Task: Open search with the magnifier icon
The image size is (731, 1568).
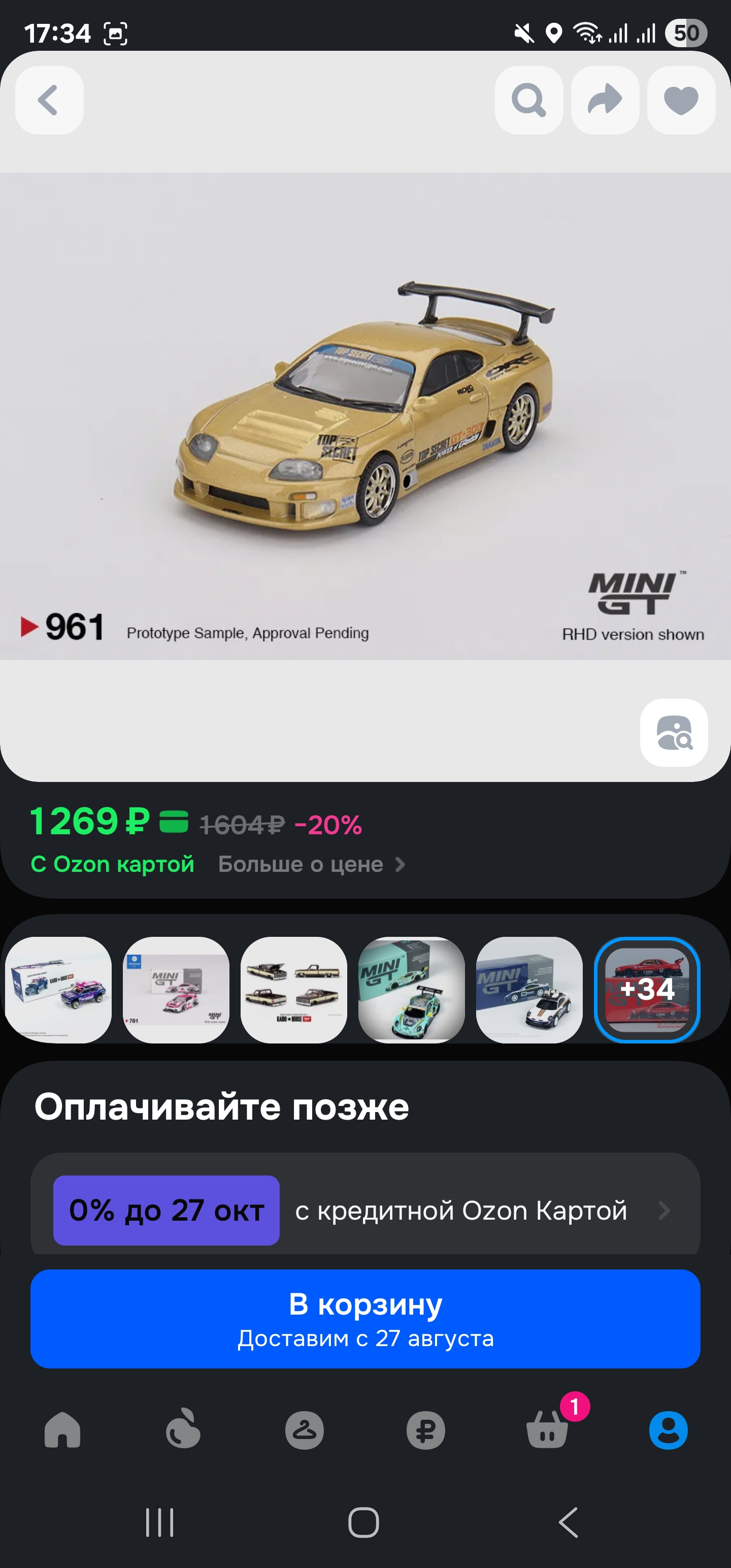Action: point(528,101)
